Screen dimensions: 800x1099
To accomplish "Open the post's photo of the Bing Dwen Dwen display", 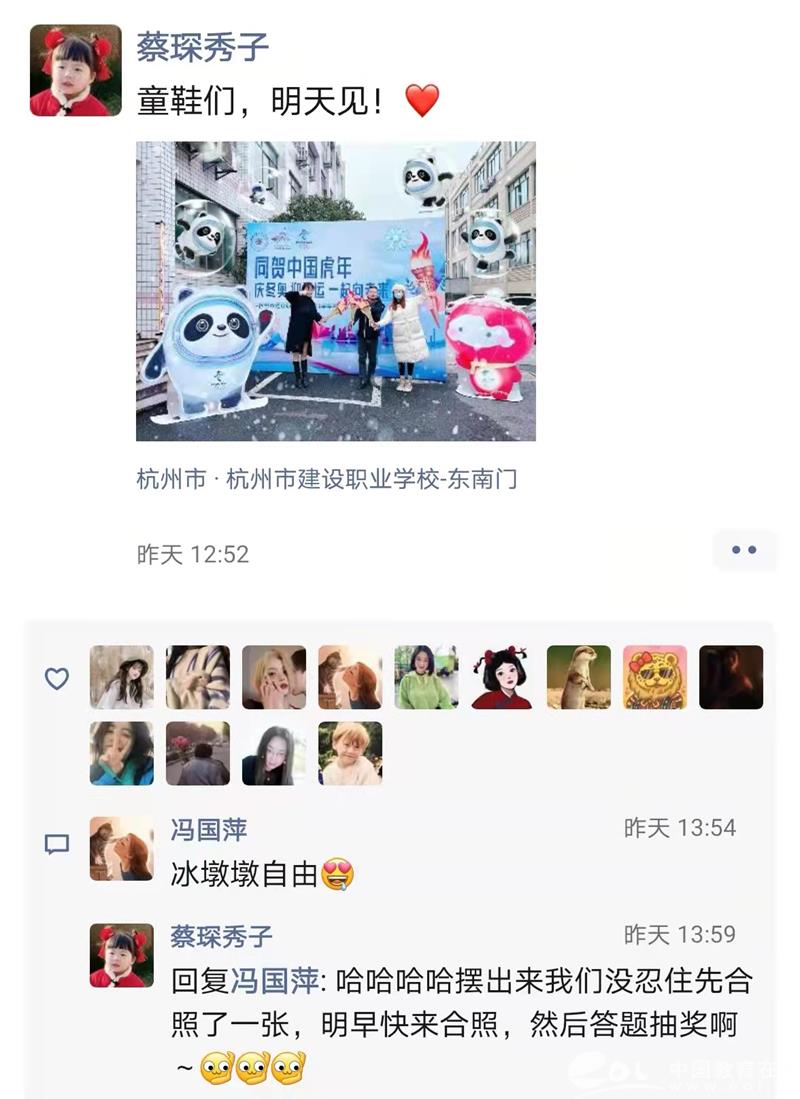I will tap(335, 290).
